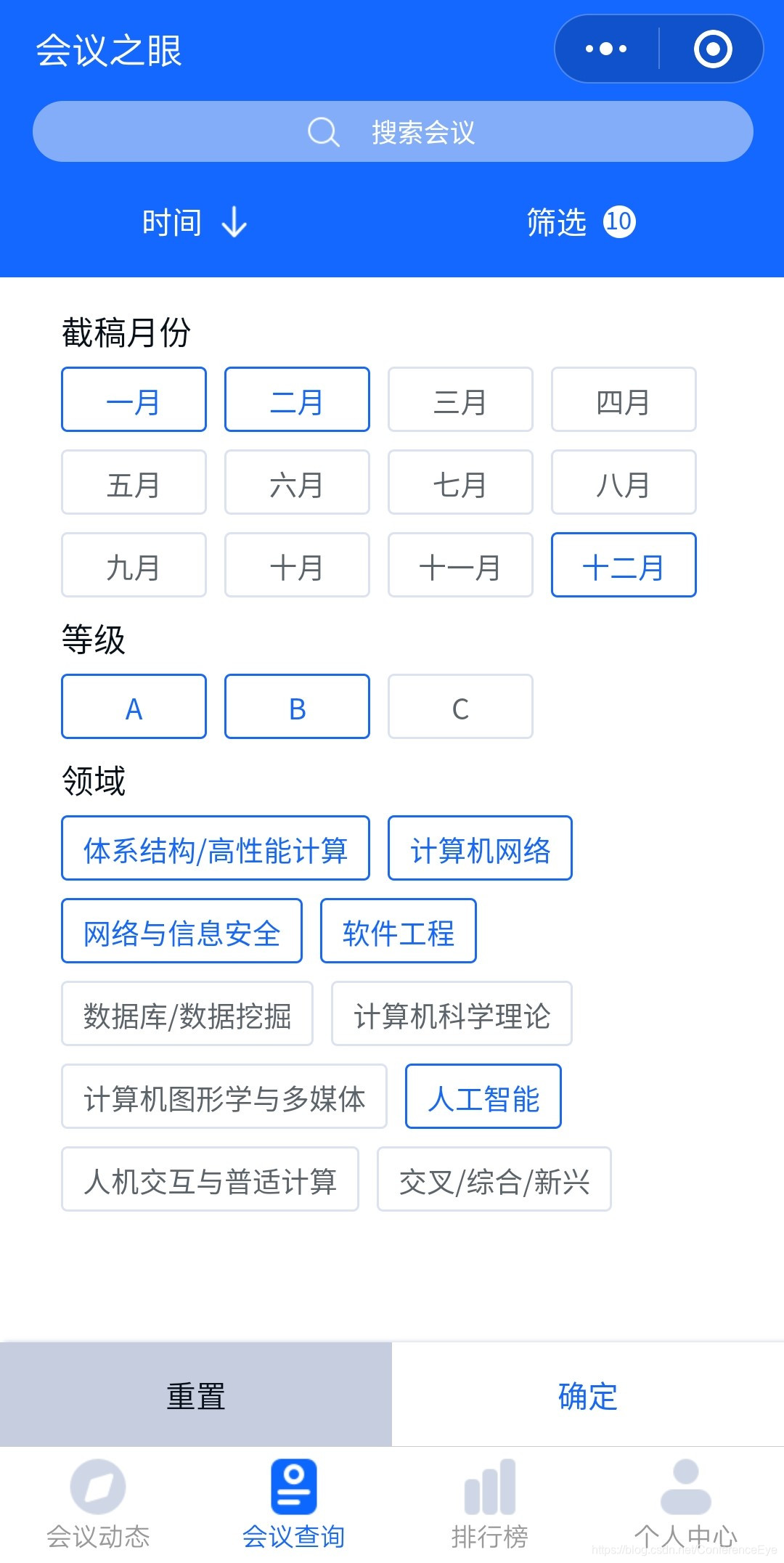This screenshot has height=1563, width=784.
Task: Enable the grade C filter
Action: (x=460, y=706)
